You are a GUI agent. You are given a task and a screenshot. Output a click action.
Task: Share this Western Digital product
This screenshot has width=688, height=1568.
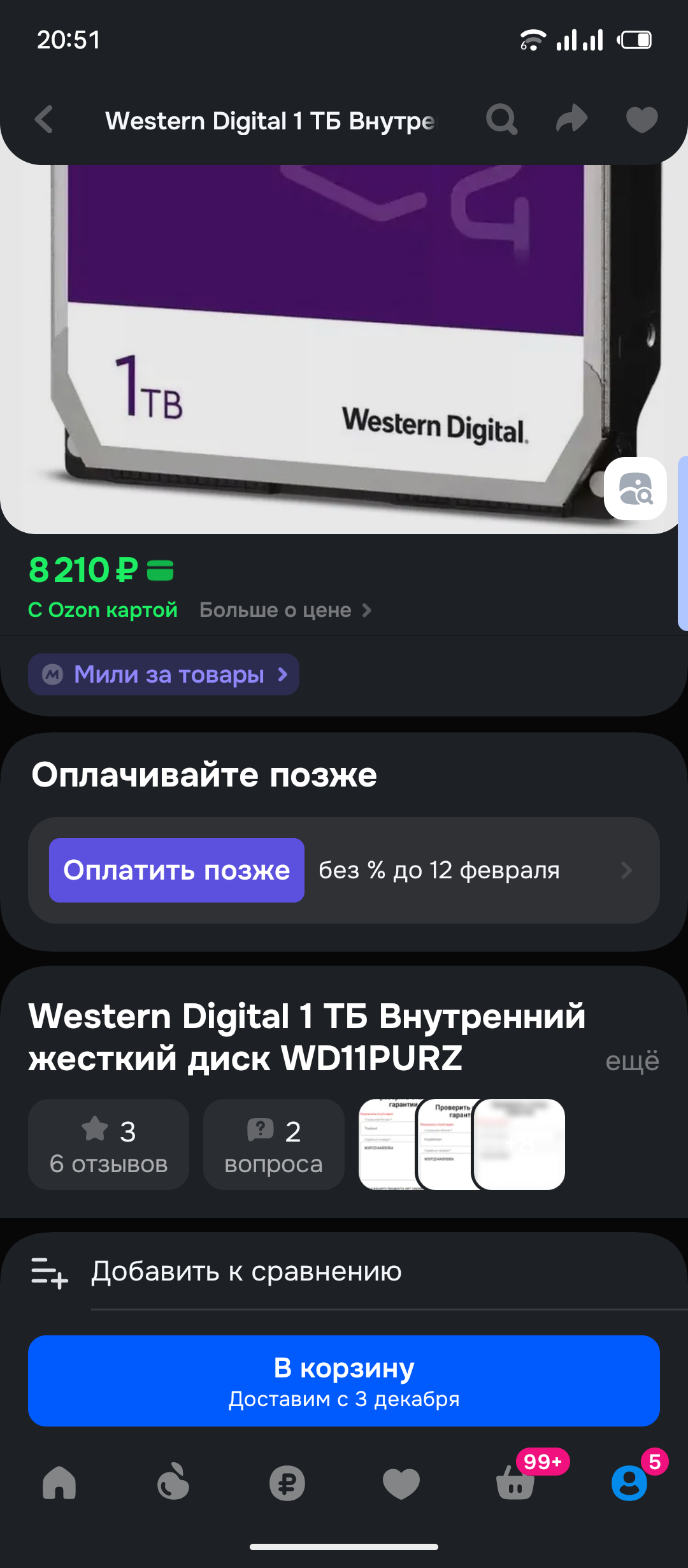click(x=571, y=119)
